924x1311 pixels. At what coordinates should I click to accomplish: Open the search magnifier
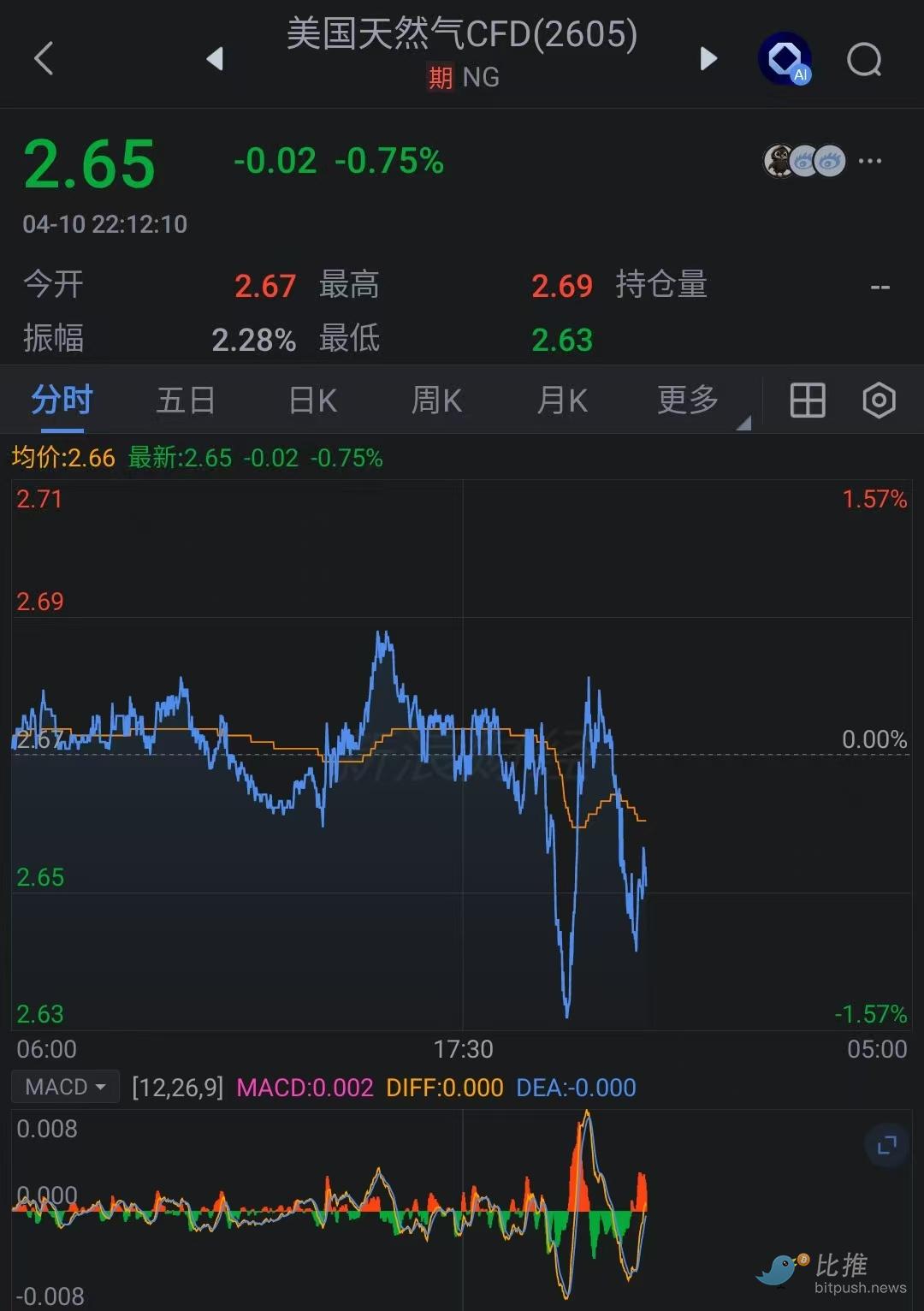[864, 60]
